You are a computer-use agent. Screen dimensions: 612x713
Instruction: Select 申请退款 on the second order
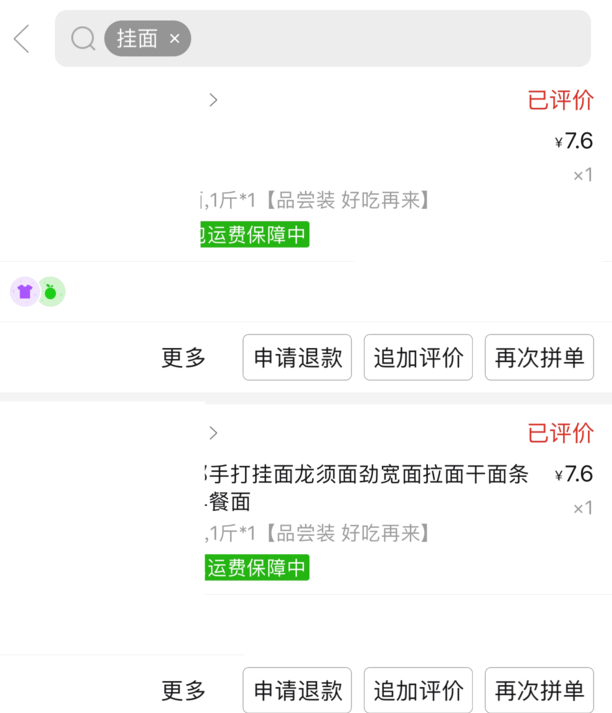click(297, 690)
